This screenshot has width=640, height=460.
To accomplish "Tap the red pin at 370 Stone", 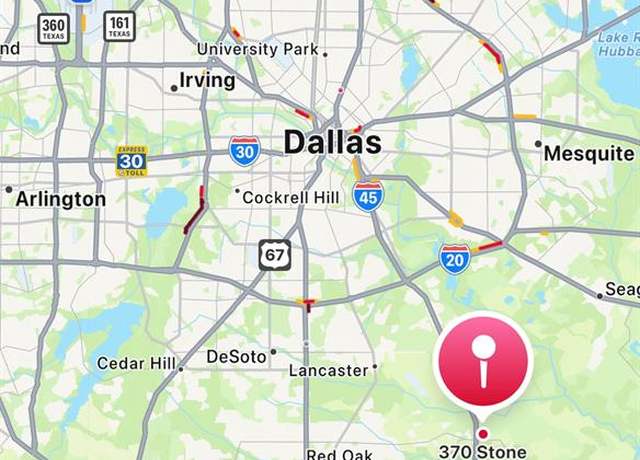I will click(x=483, y=362).
